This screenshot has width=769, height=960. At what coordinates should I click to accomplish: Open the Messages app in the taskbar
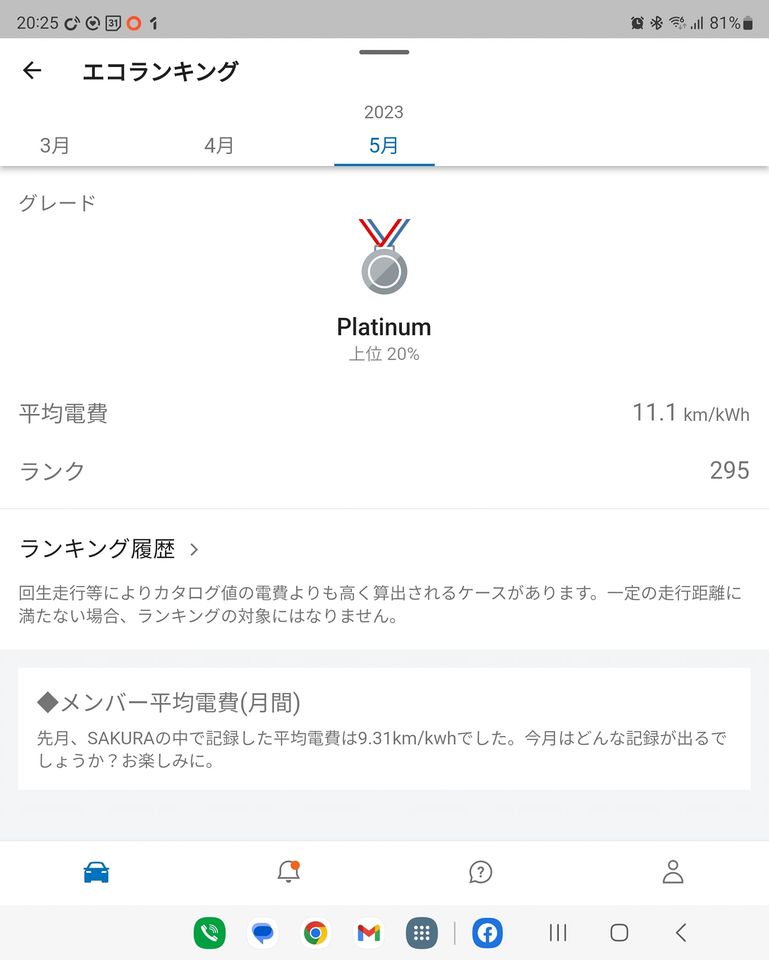263,933
